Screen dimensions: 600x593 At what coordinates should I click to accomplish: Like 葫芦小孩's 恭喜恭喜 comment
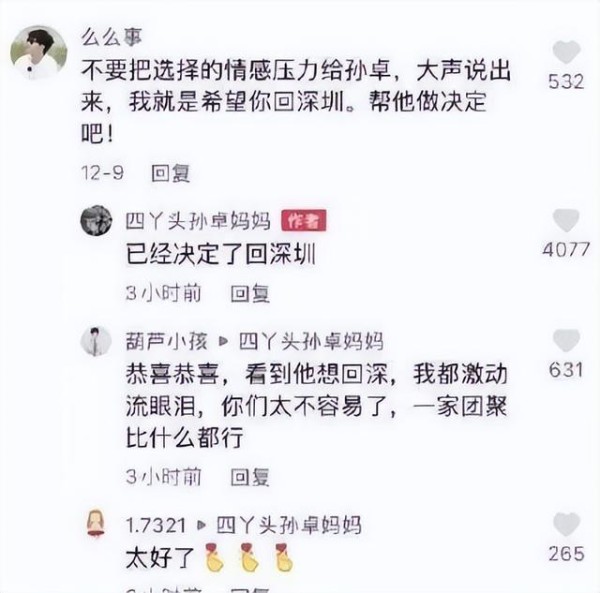point(566,341)
